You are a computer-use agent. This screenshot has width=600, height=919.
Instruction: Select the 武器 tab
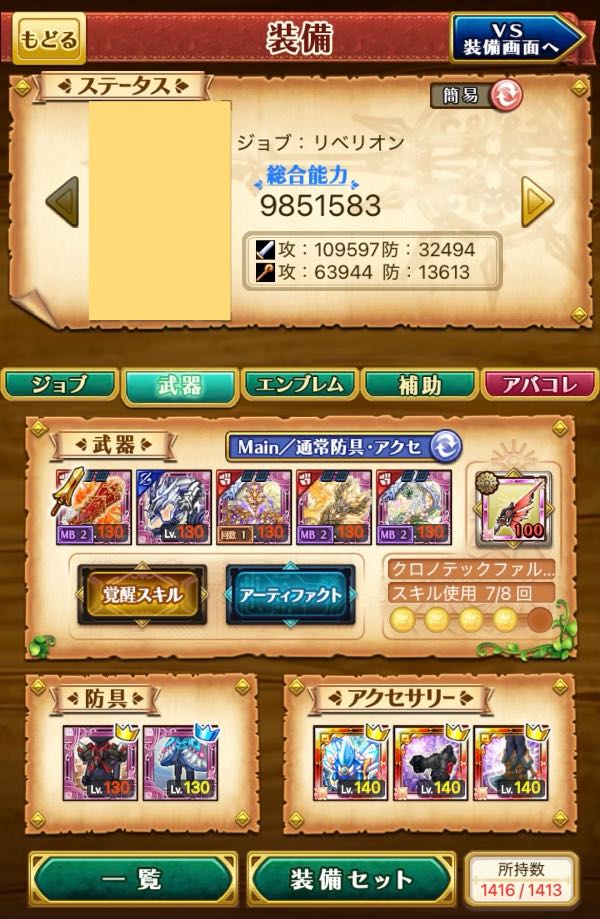click(x=179, y=385)
